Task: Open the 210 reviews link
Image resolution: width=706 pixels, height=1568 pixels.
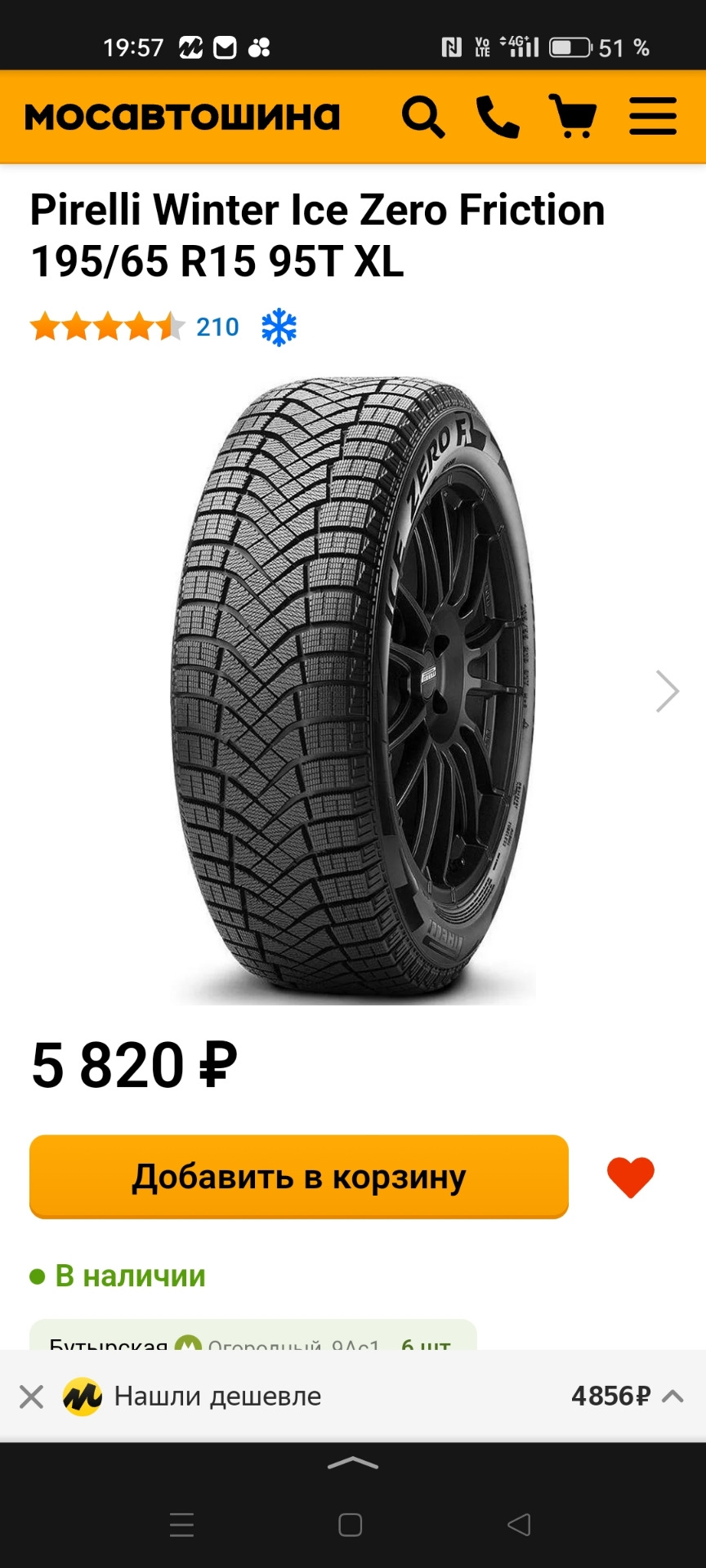Action: click(x=217, y=327)
